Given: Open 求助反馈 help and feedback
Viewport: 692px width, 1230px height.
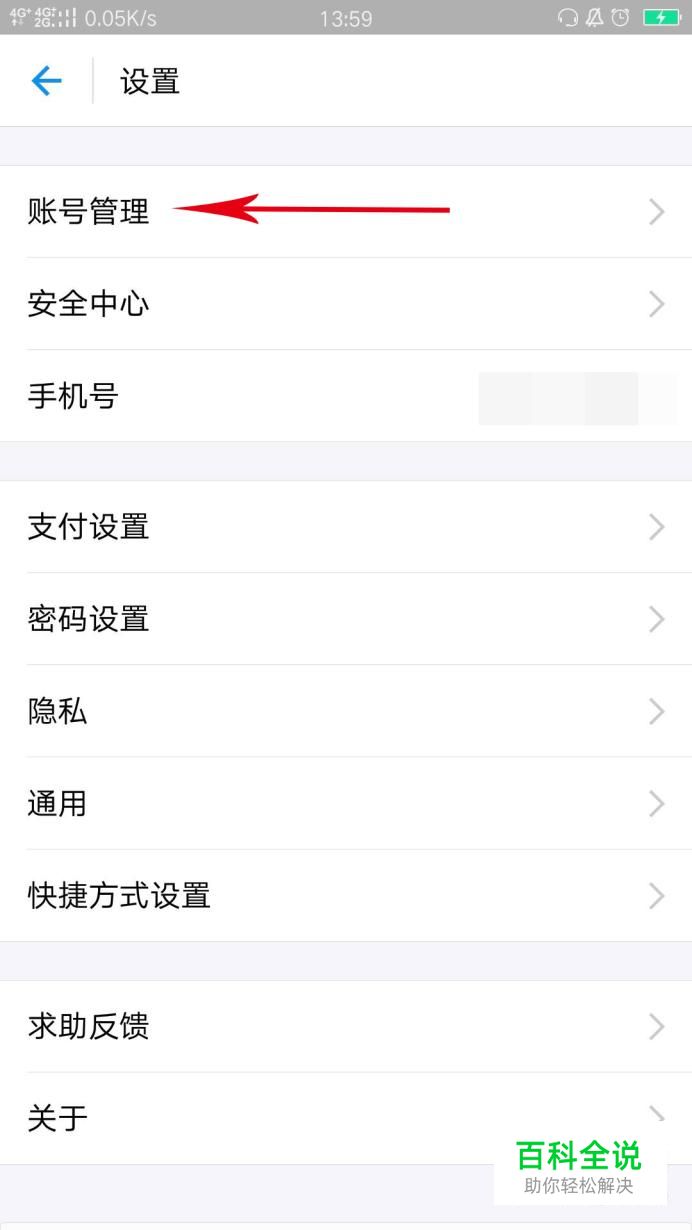Looking at the screenshot, I should click(90, 1026).
